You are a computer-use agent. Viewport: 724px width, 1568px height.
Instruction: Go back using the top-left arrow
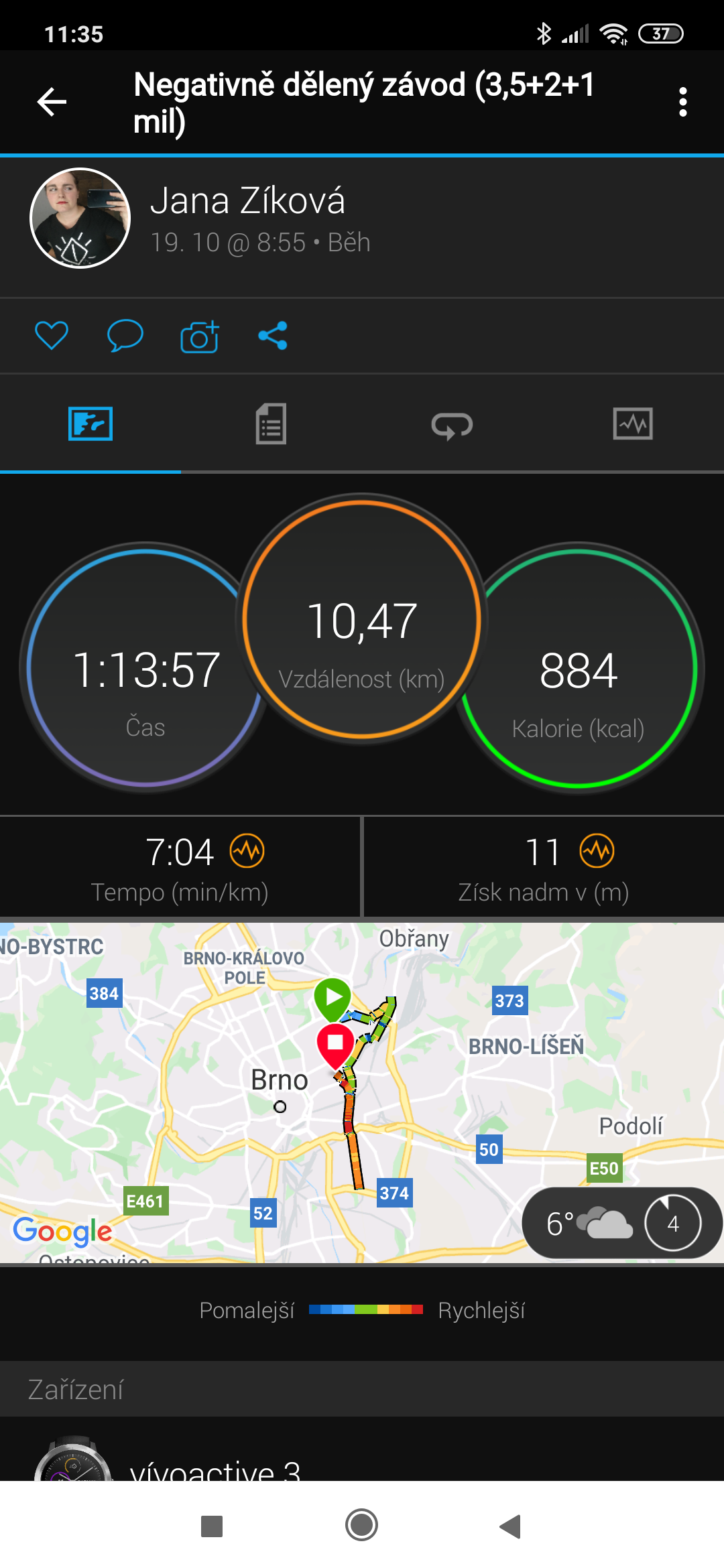(x=52, y=102)
